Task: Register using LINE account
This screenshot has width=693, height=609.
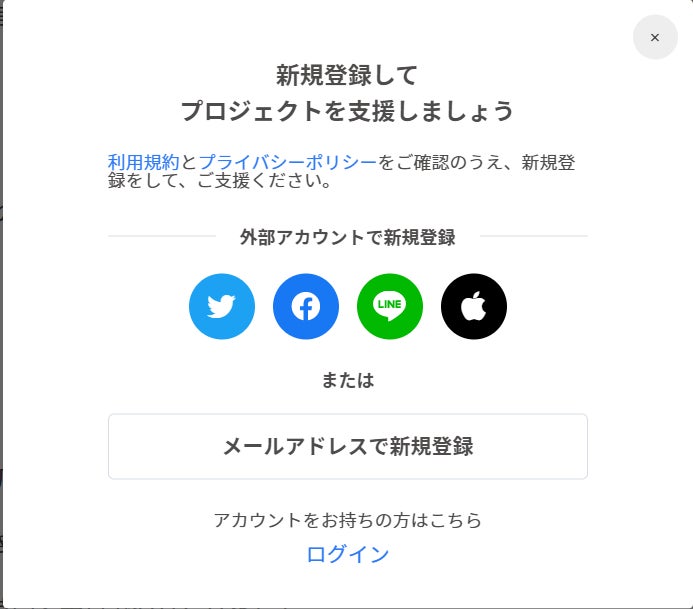Action: click(x=390, y=306)
